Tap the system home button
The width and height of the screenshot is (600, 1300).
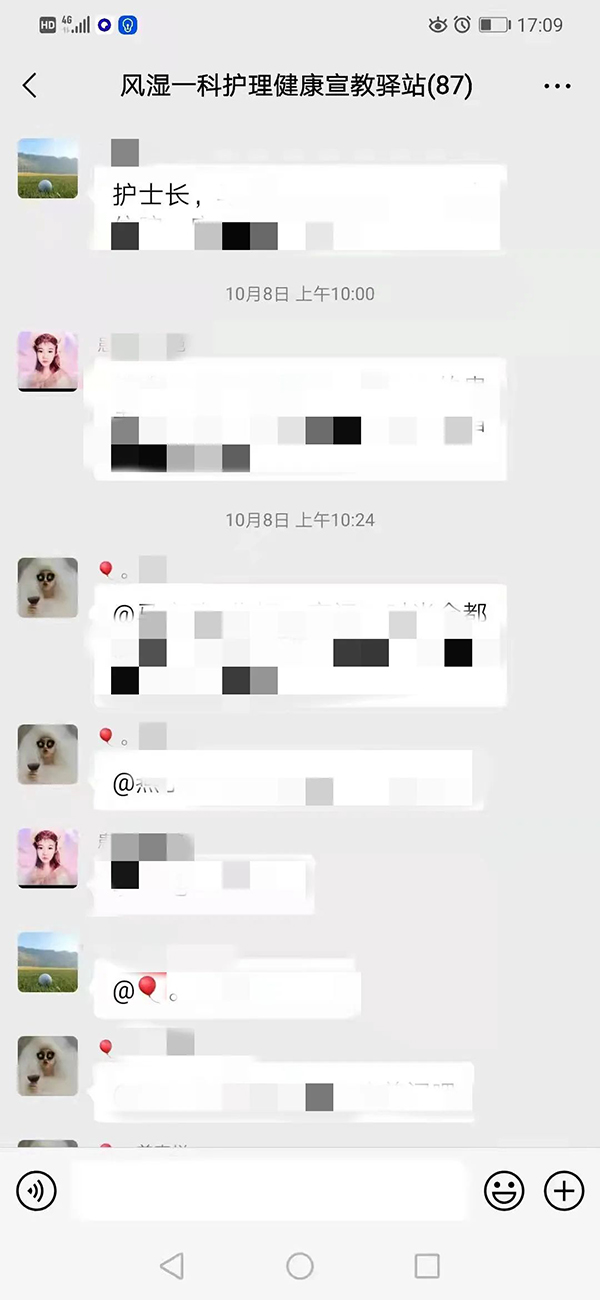(x=300, y=1266)
